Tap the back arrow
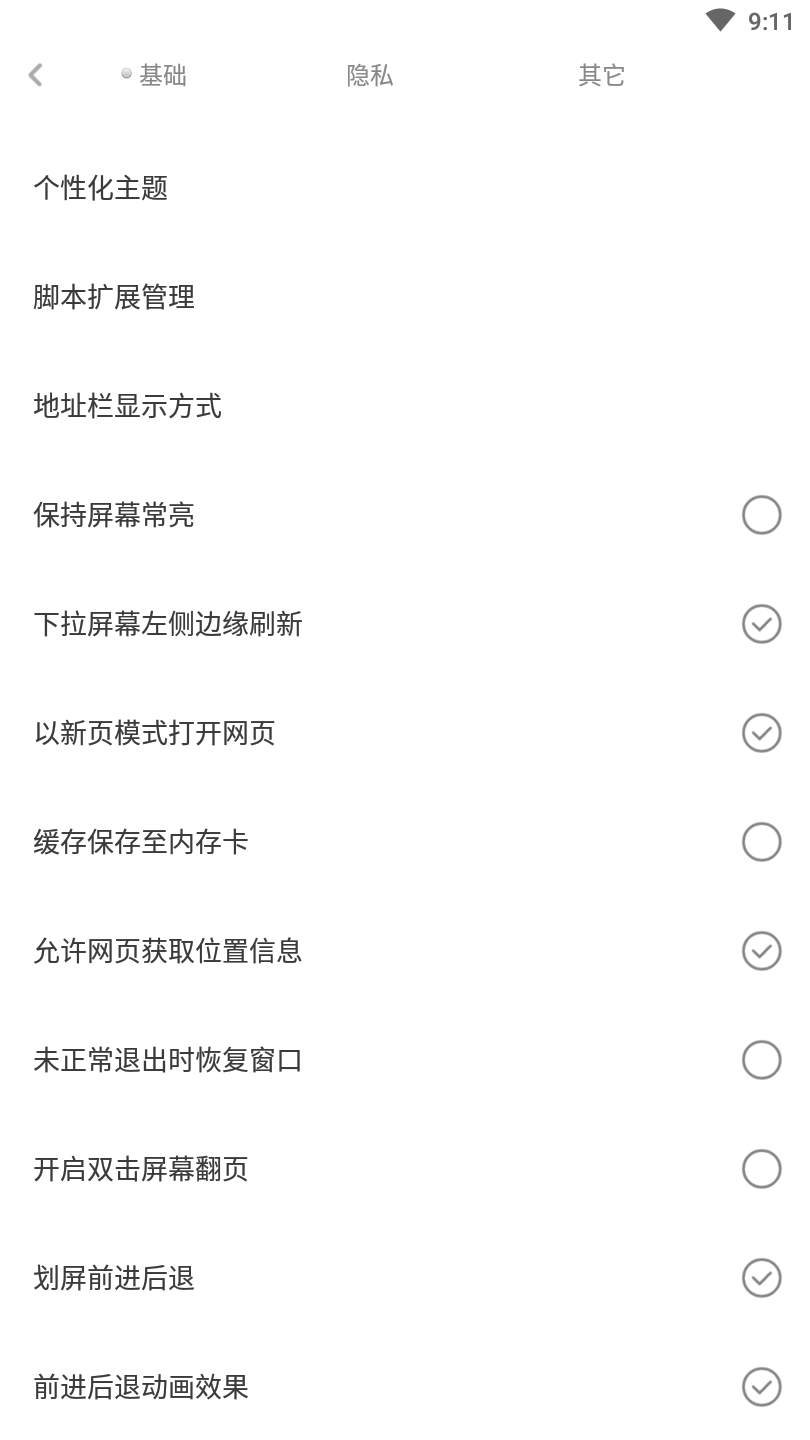The image size is (810, 1440). [36, 75]
